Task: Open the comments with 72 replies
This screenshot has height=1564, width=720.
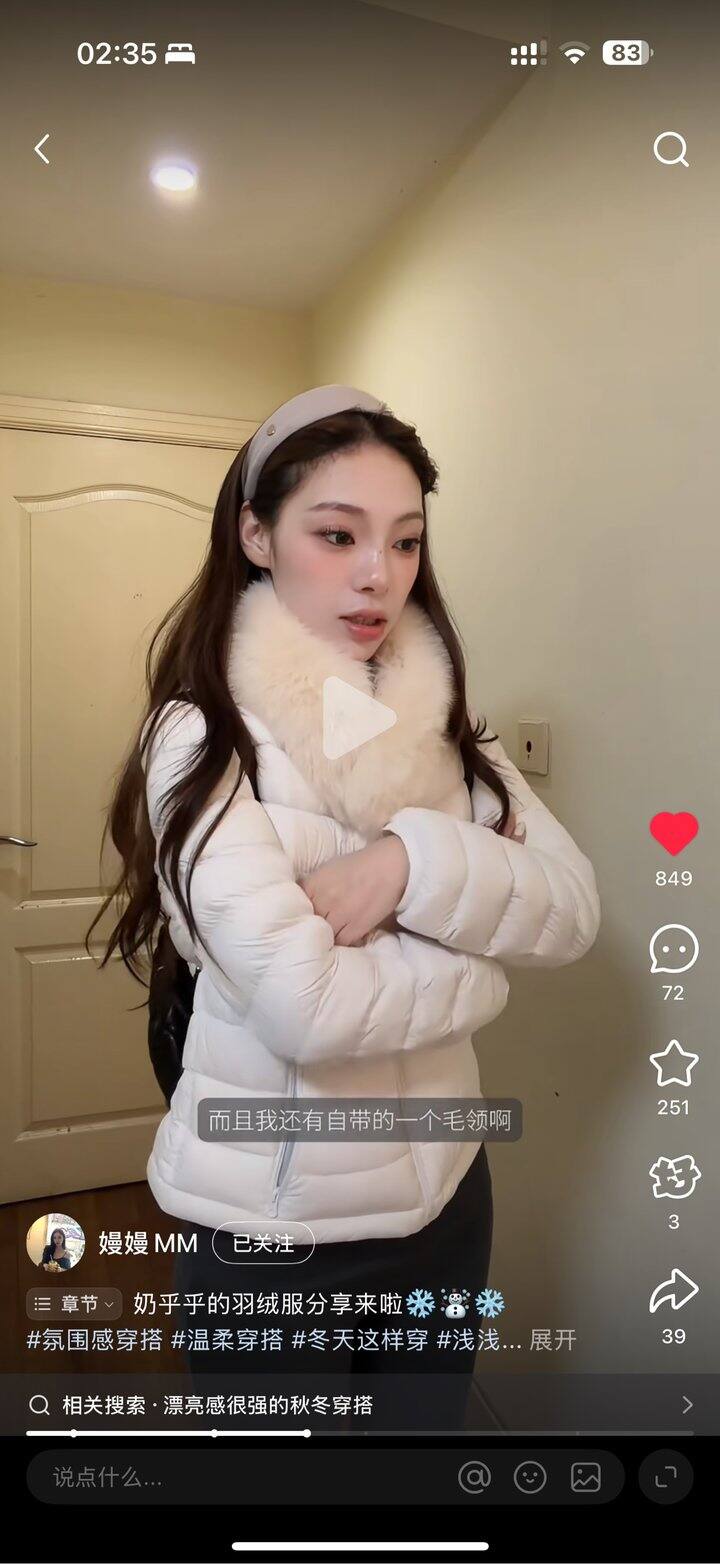Action: pos(673,950)
